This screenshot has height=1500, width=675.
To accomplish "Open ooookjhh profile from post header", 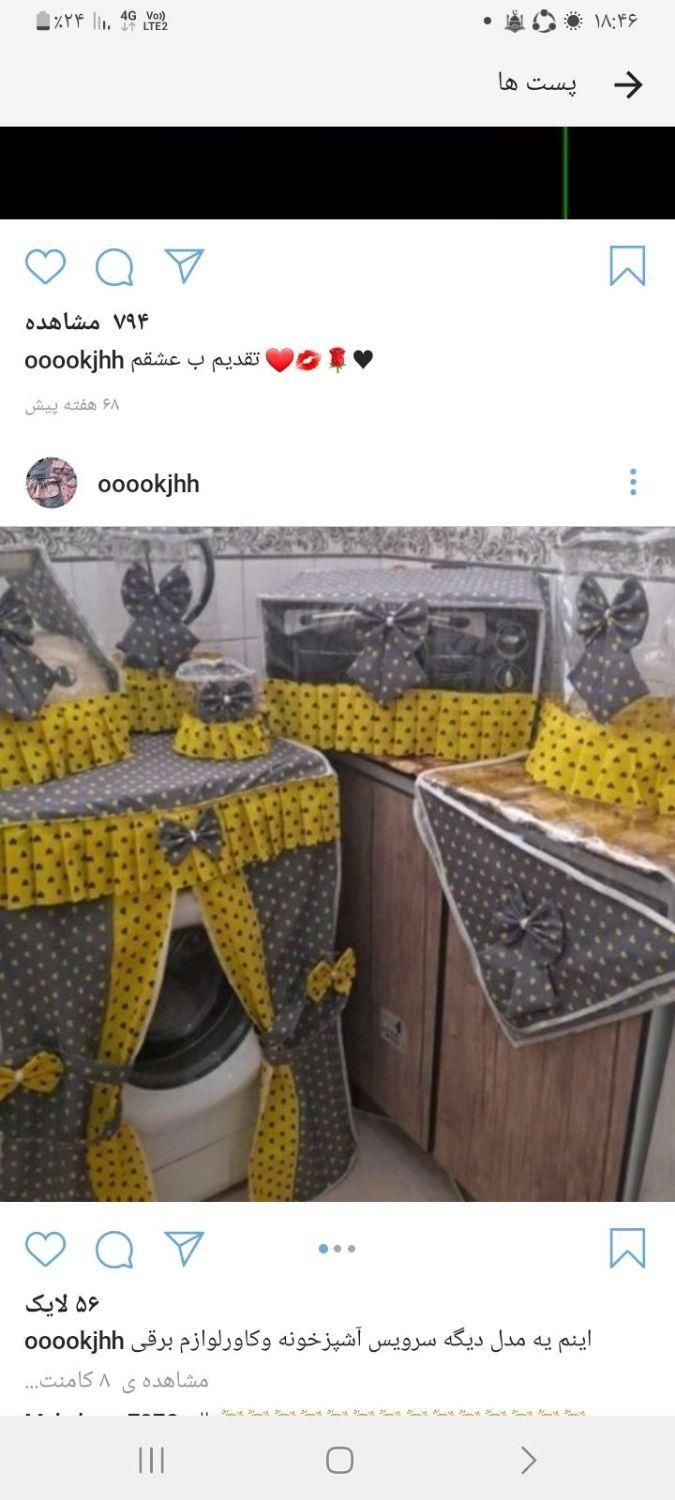I will (148, 484).
